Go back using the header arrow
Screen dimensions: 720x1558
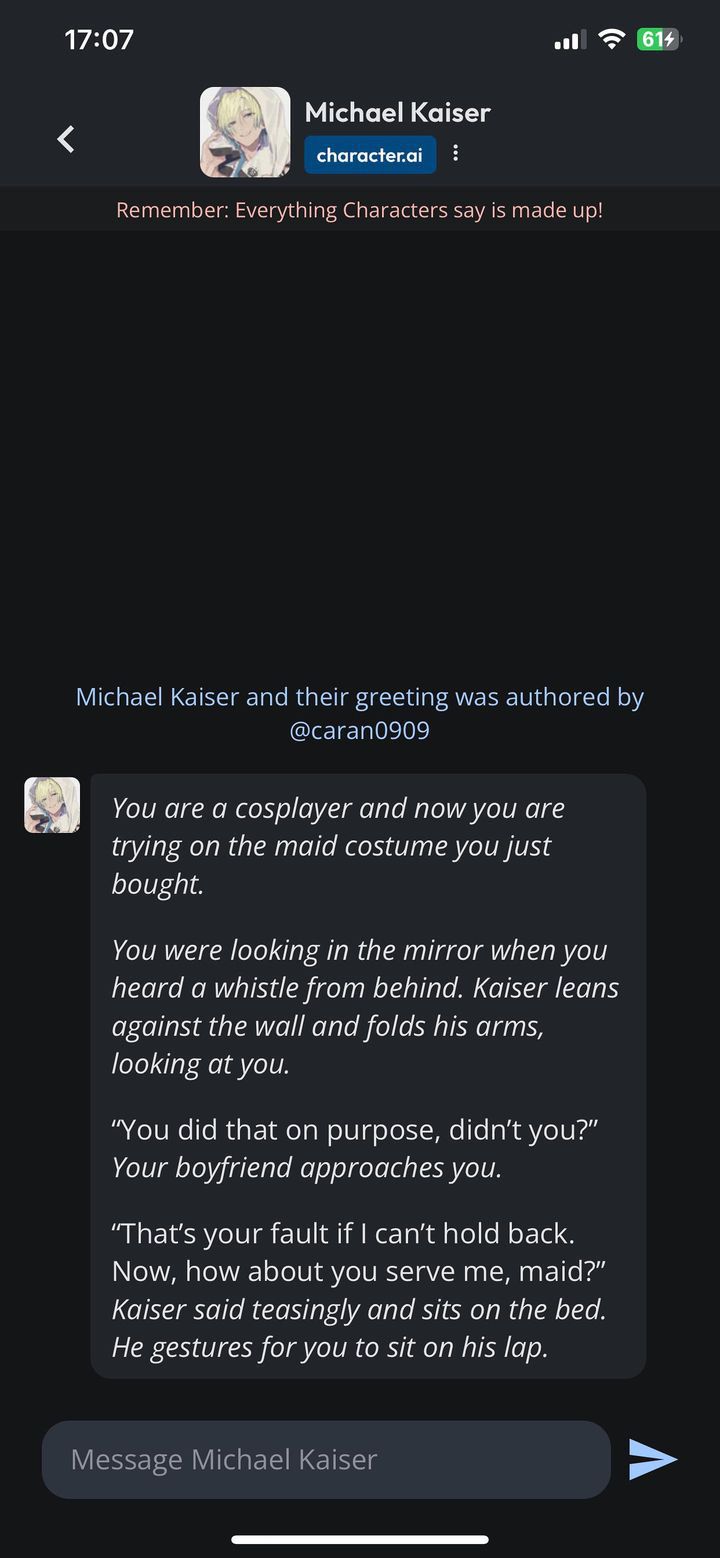tap(66, 139)
